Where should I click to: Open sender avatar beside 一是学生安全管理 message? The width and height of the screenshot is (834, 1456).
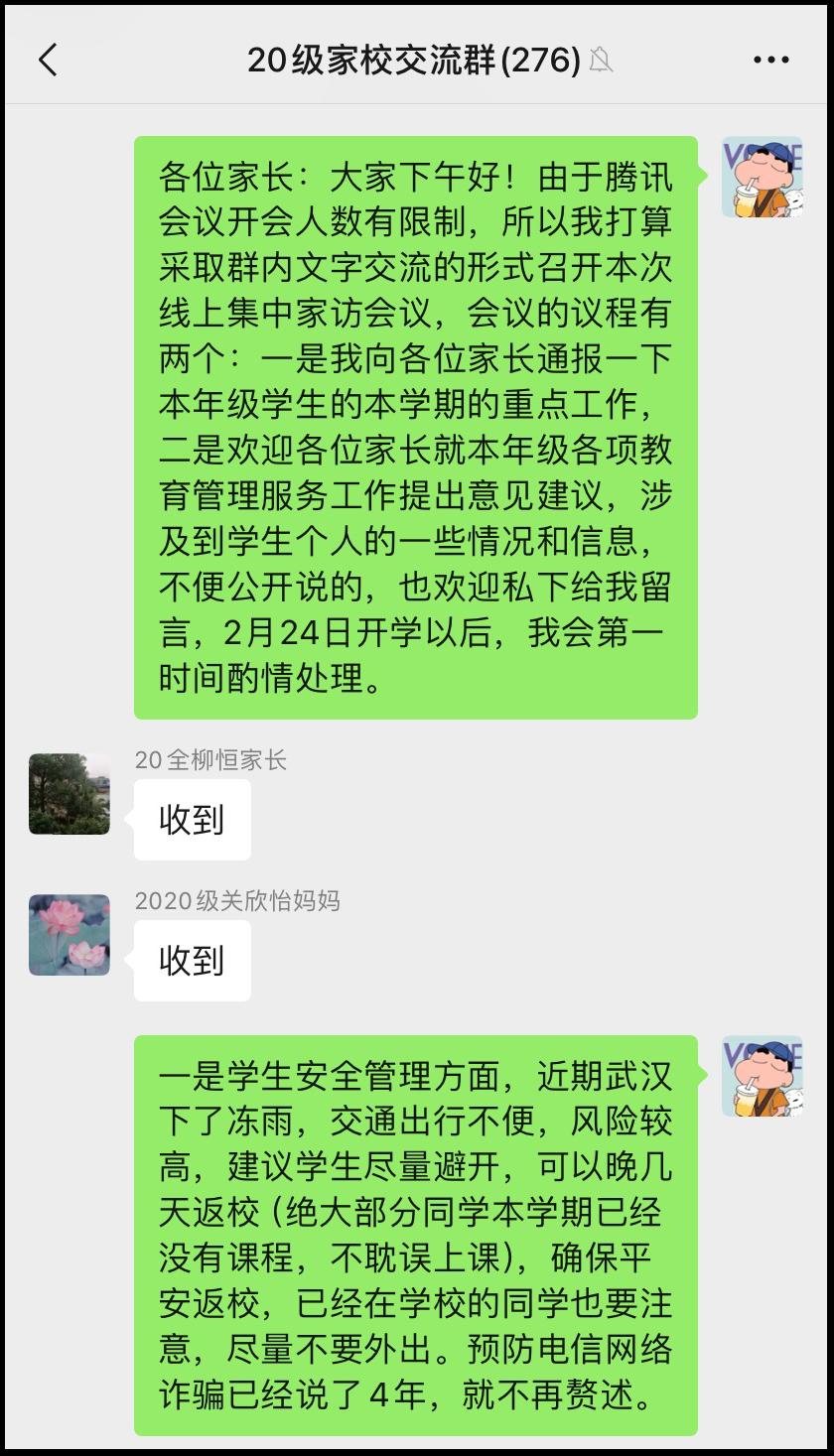[x=762, y=1076]
